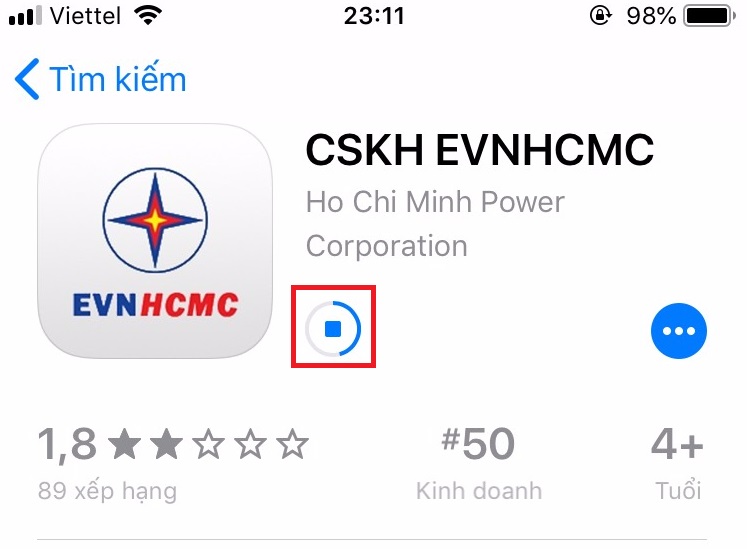Viewport: 747px width, 549px height.
Task: Go back to Tìm kiếm
Action: tap(100, 79)
